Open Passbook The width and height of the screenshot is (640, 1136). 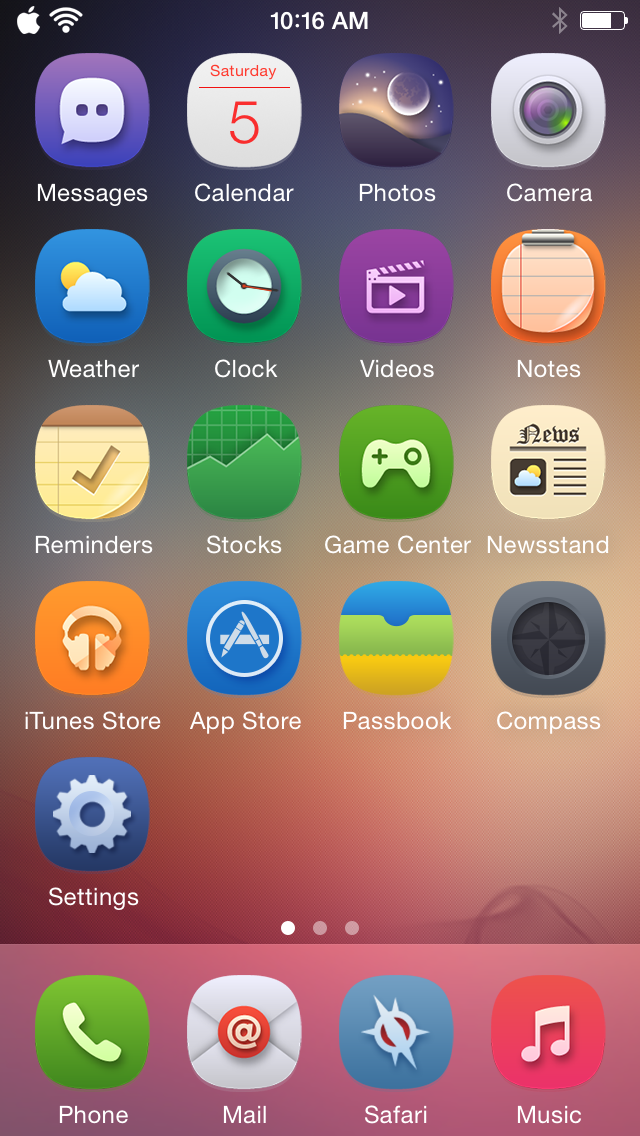(396, 639)
